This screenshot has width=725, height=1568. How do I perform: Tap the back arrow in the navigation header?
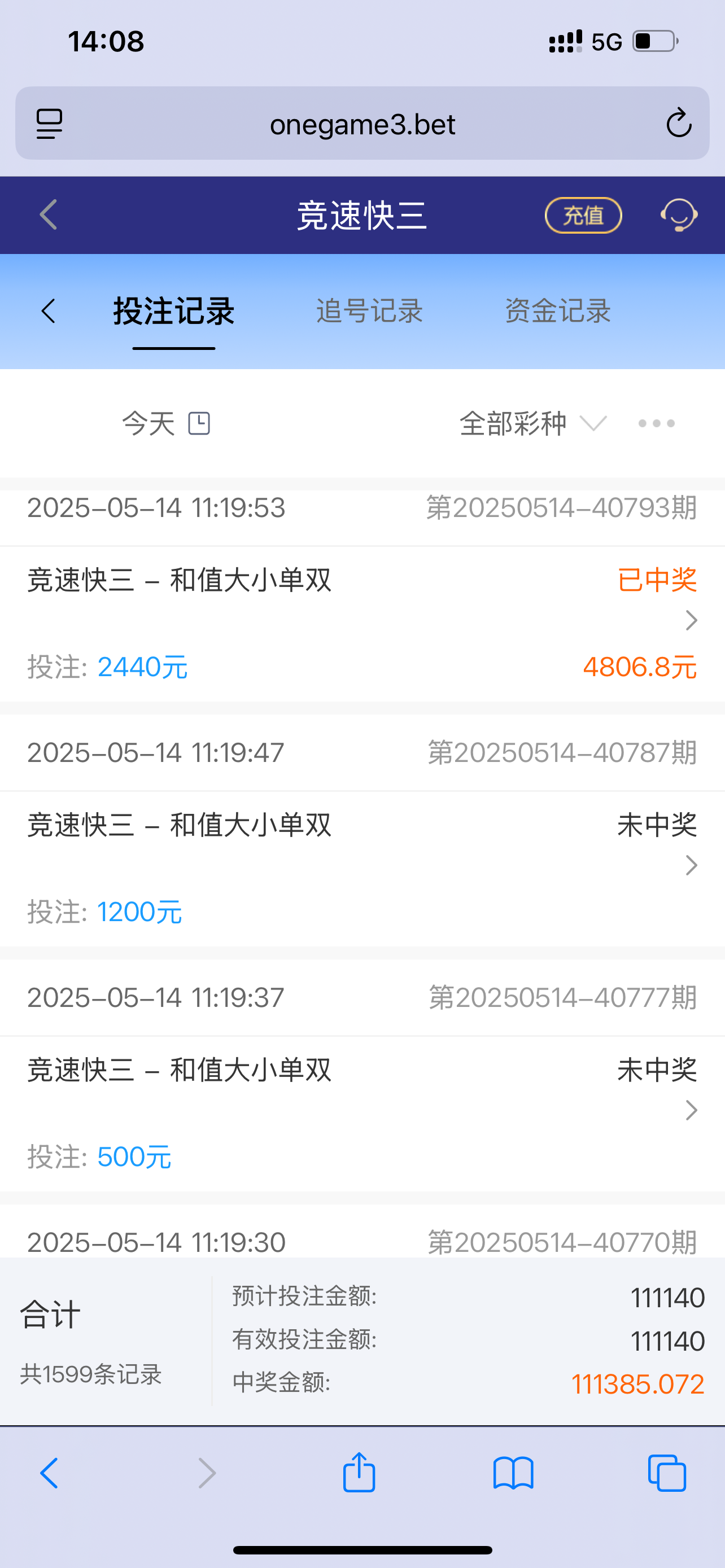pyautogui.click(x=47, y=215)
